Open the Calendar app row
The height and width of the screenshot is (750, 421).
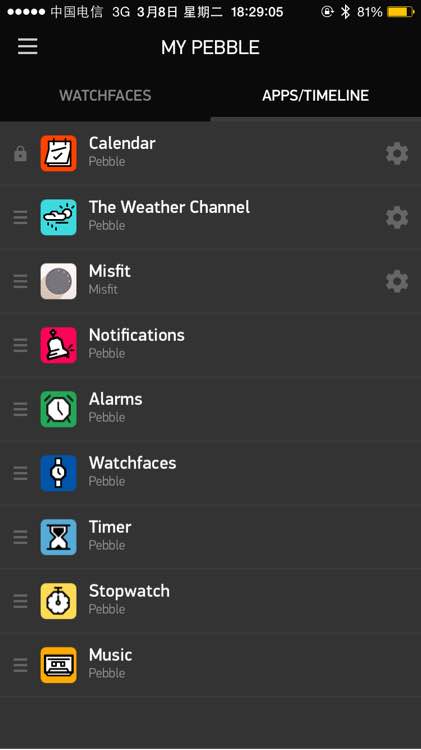(210, 154)
